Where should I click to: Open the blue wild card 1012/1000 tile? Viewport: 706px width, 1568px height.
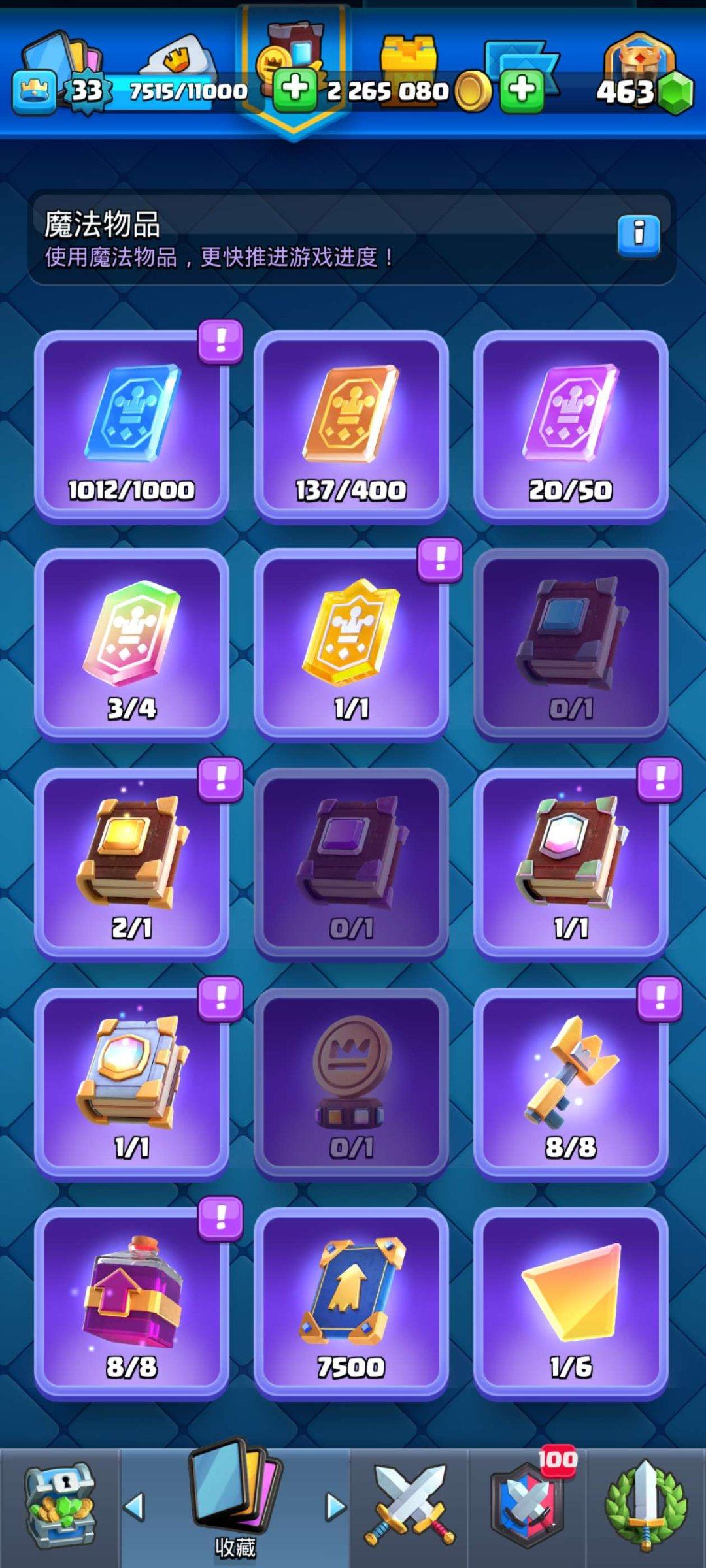(x=131, y=426)
